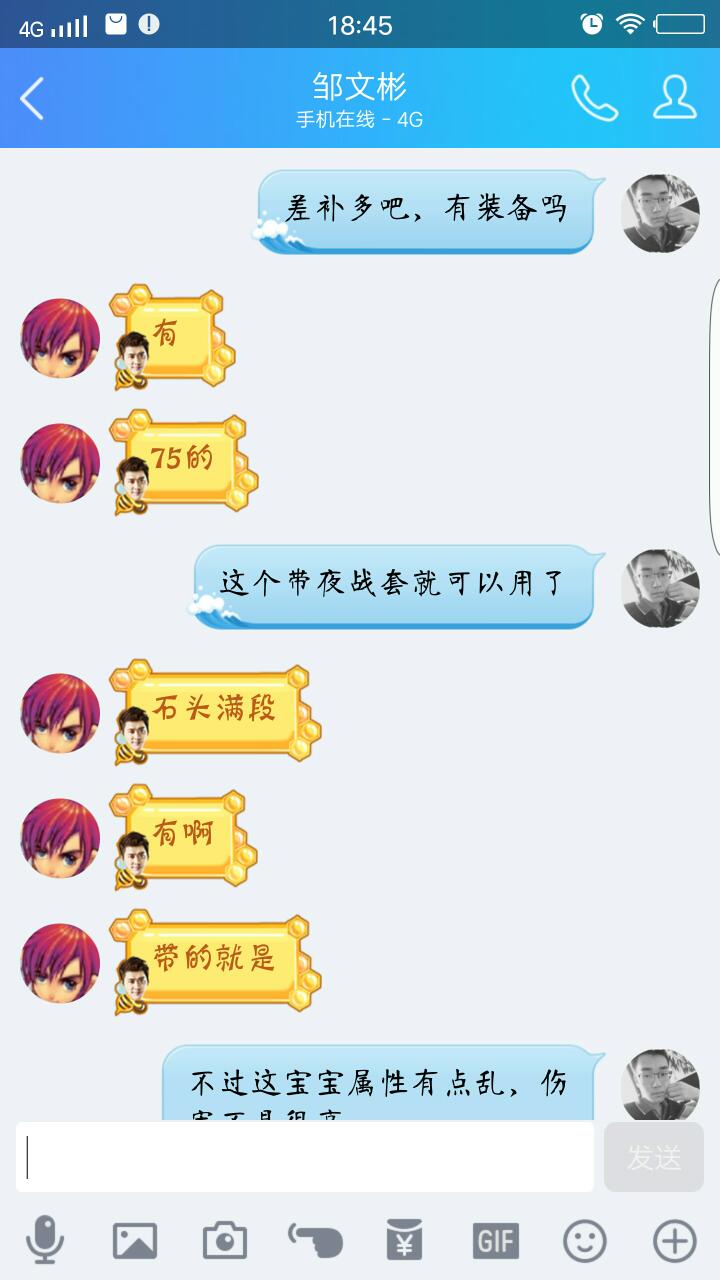Viewport: 720px width, 1280px height.
Task: Open the GIF picker
Action: [495, 1241]
